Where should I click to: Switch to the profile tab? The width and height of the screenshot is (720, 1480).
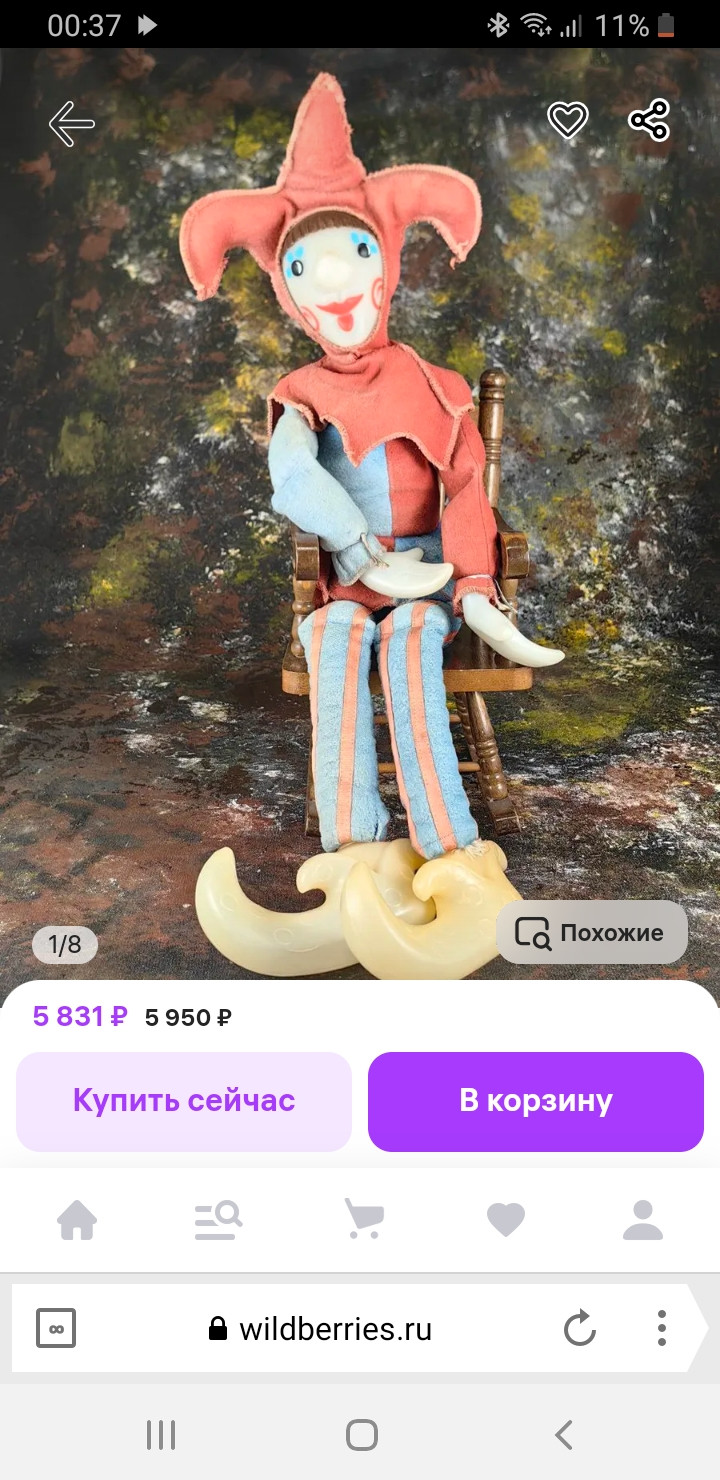(643, 1219)
